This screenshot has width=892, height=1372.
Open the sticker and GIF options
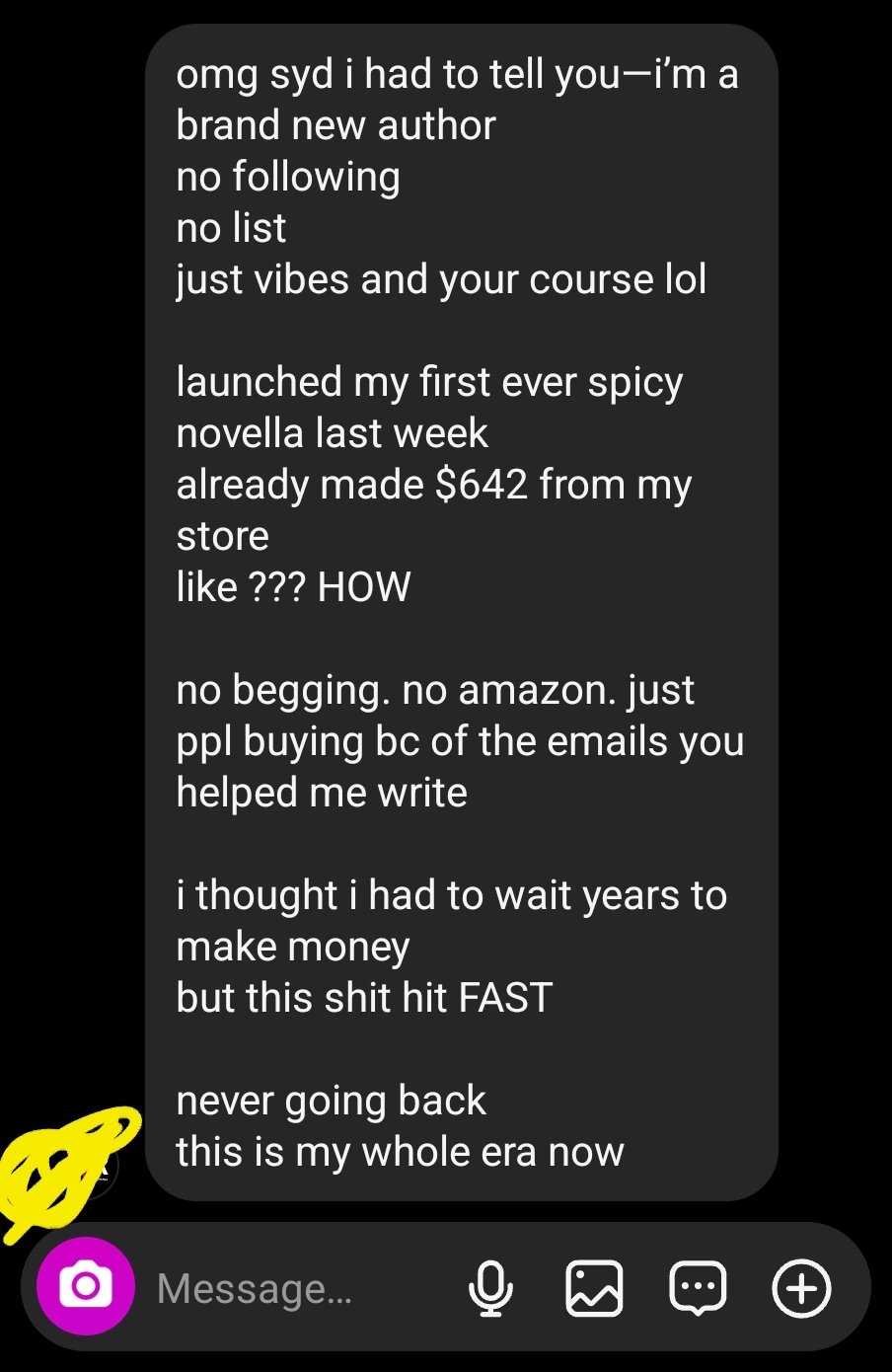(698, 1288)
